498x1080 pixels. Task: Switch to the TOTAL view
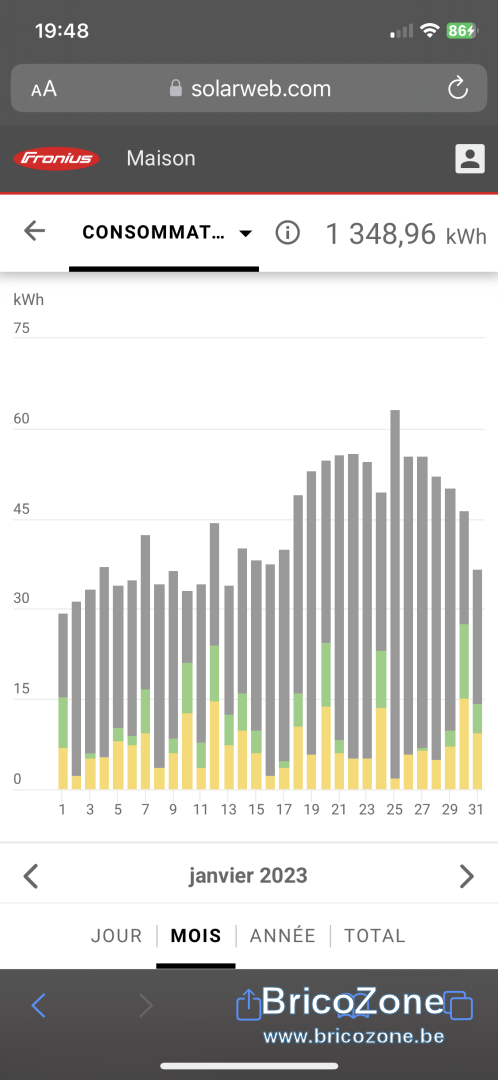point(375,935)
